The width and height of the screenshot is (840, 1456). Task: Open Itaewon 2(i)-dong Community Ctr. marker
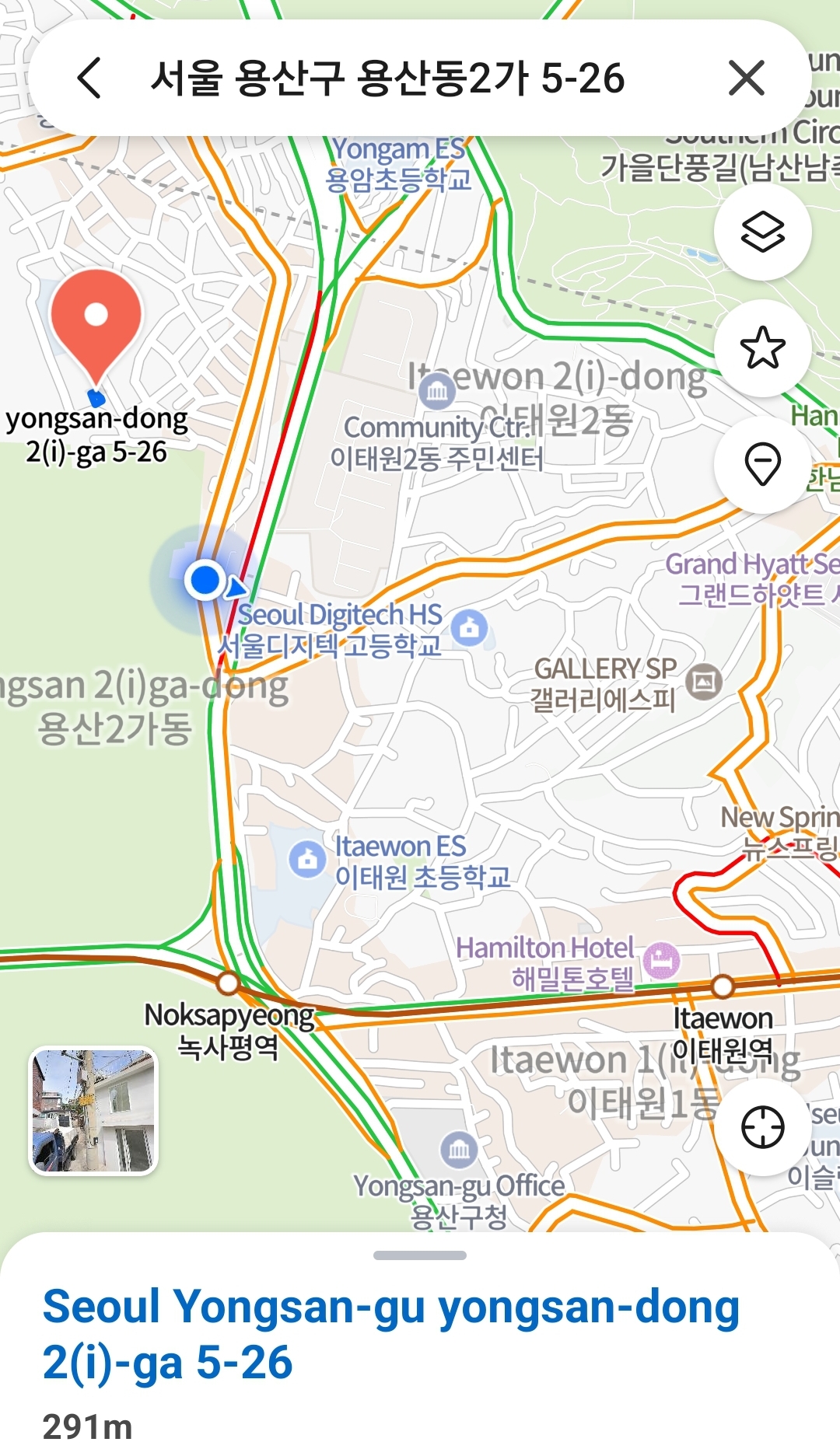(438, 392)
